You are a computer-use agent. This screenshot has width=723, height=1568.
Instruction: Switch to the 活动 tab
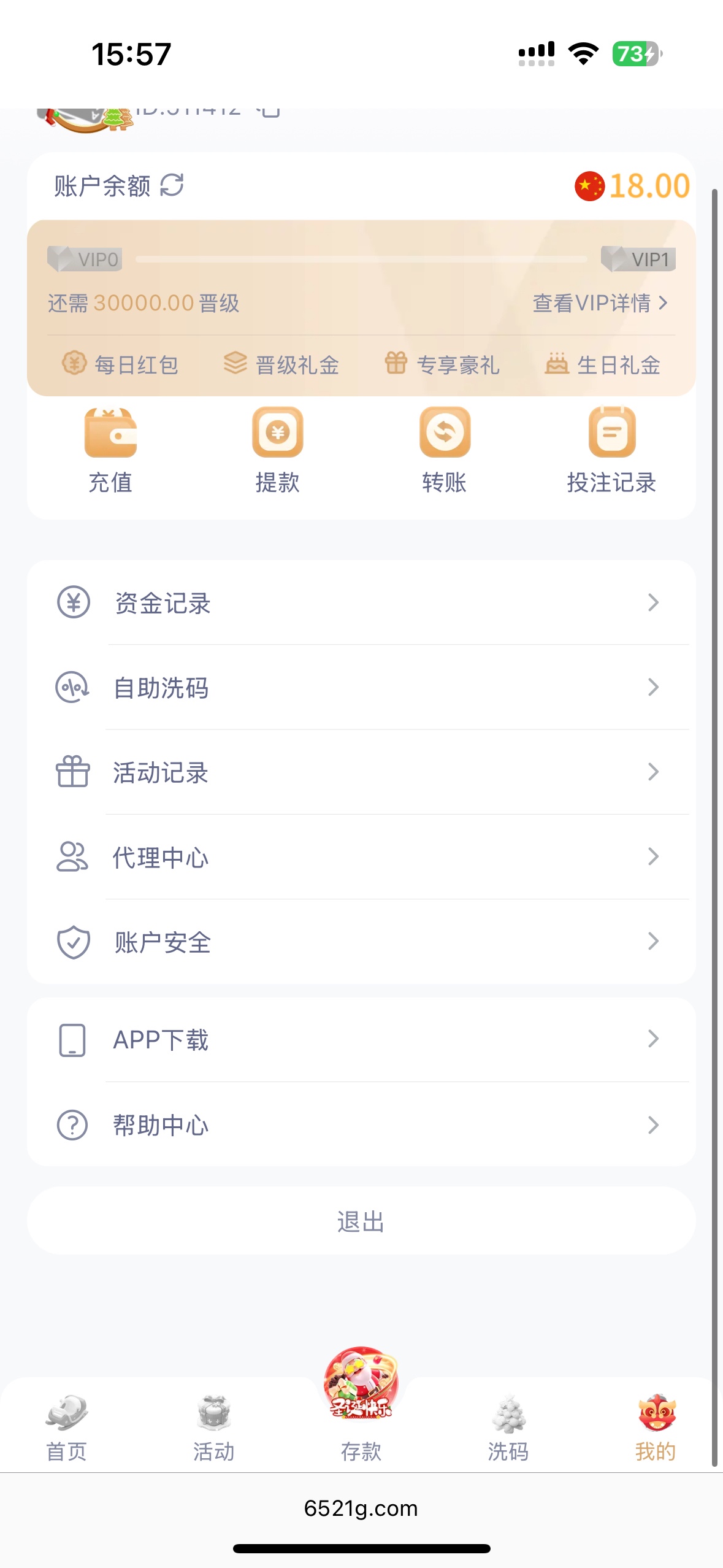214,1427
